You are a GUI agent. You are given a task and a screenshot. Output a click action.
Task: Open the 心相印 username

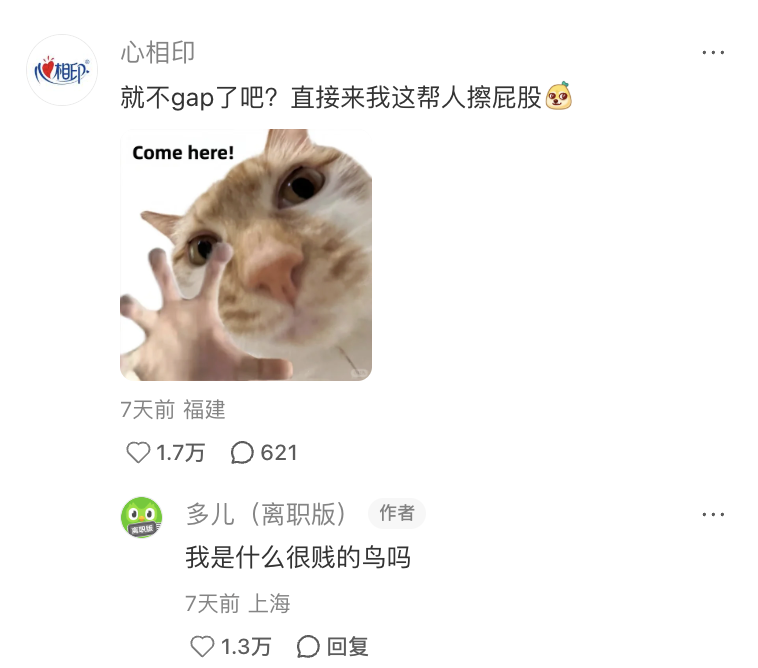[x=158, y=52]
